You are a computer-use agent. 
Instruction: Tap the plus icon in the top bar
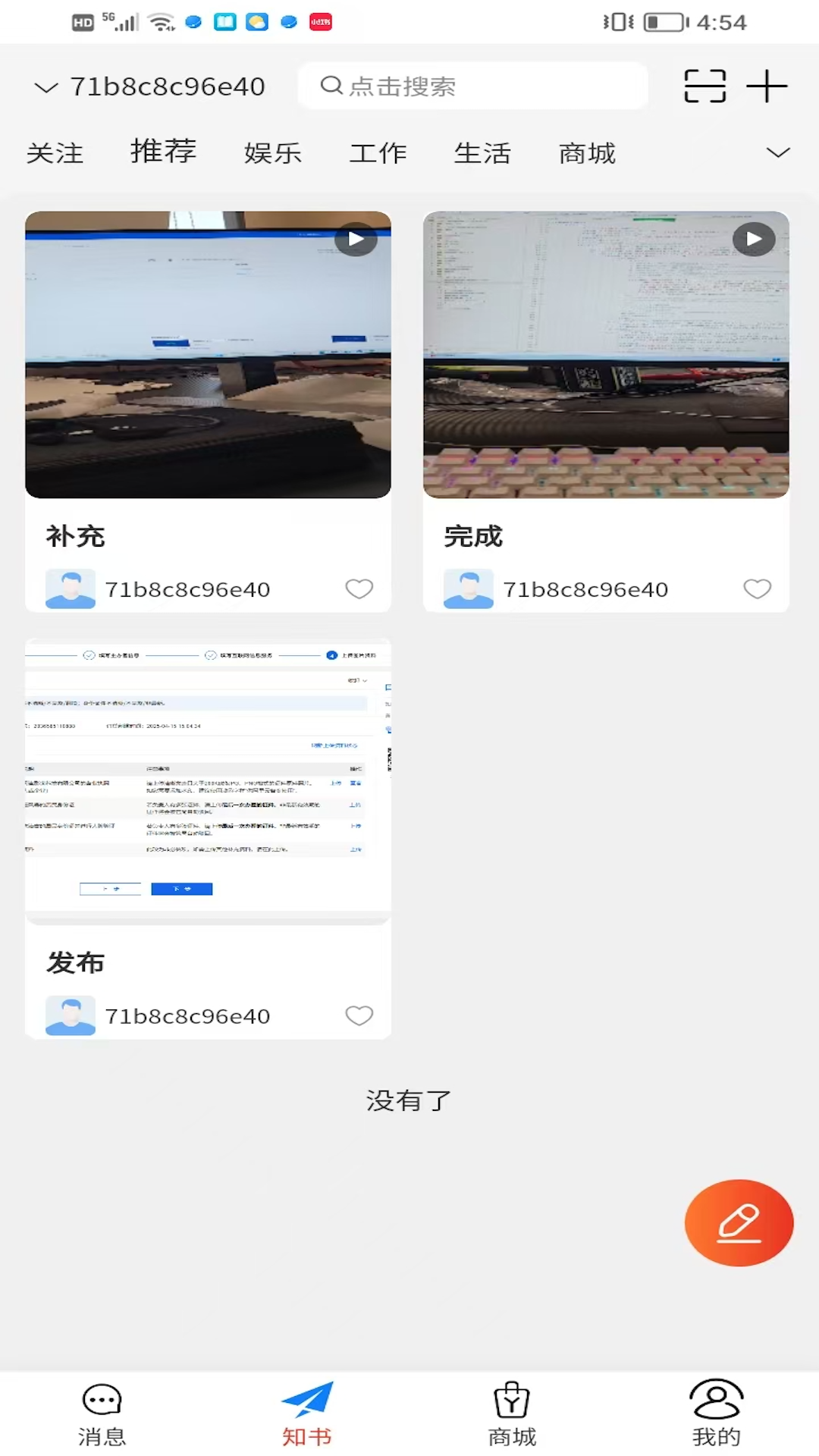pyautogui.click(x=767, y=86)
